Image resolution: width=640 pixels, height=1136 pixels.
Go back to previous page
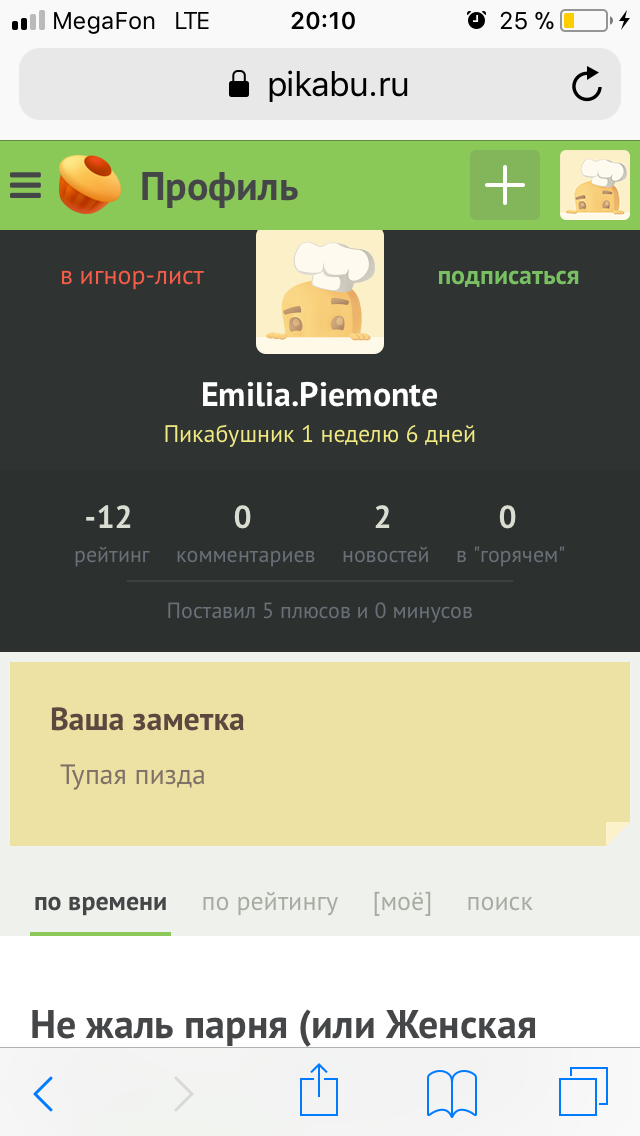[x=43, y=1094]
